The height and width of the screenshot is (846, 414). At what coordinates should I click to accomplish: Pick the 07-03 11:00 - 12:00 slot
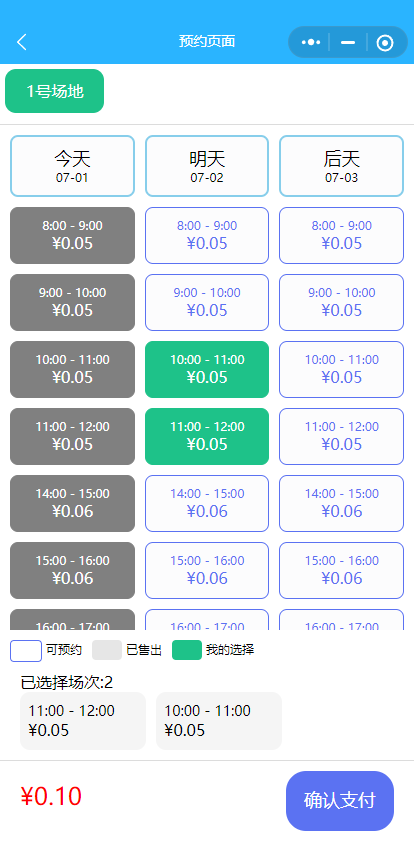click(x=341, y=436)
